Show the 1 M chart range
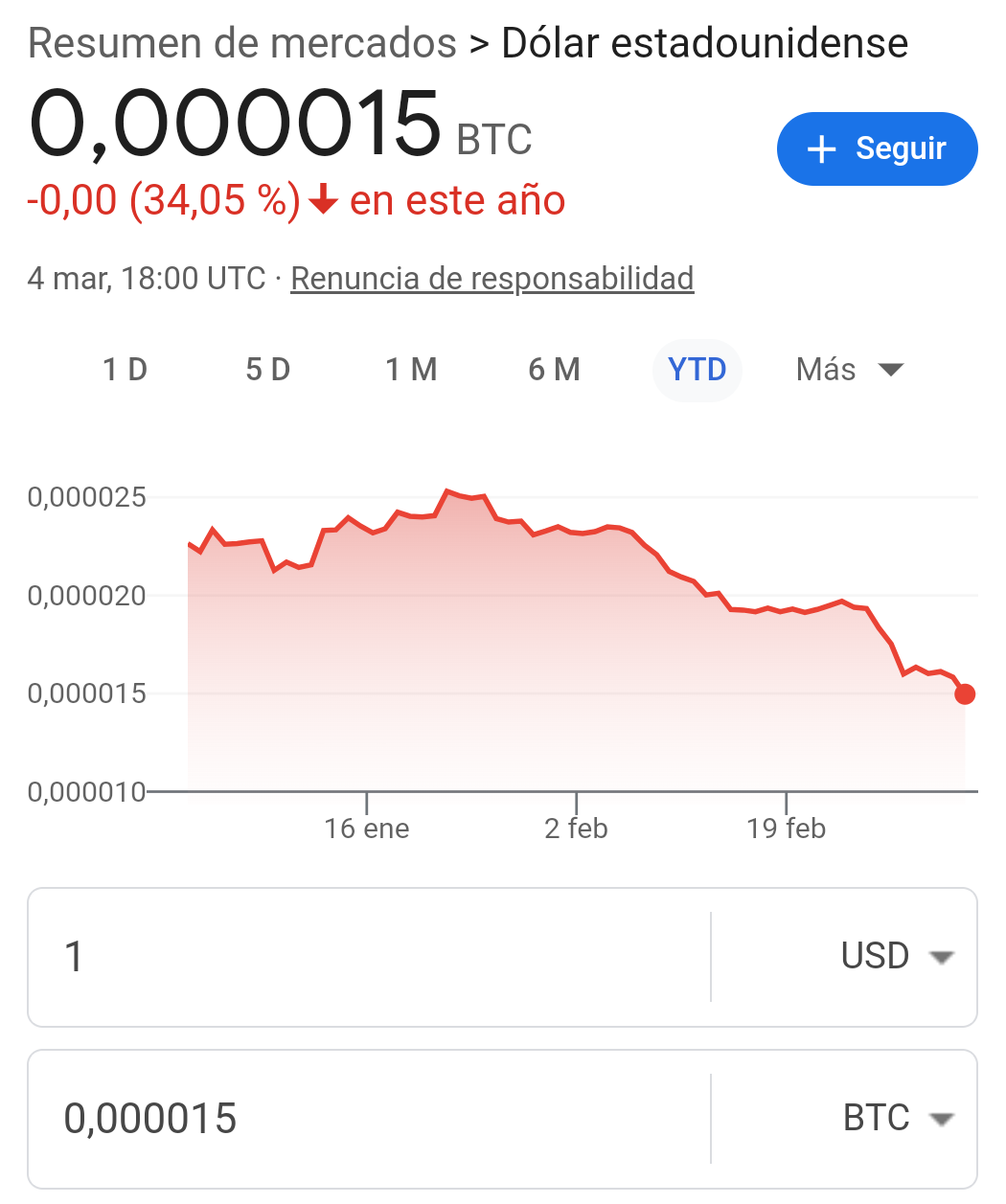The width and height of the screenshot is (1006, 1204). 411,370
